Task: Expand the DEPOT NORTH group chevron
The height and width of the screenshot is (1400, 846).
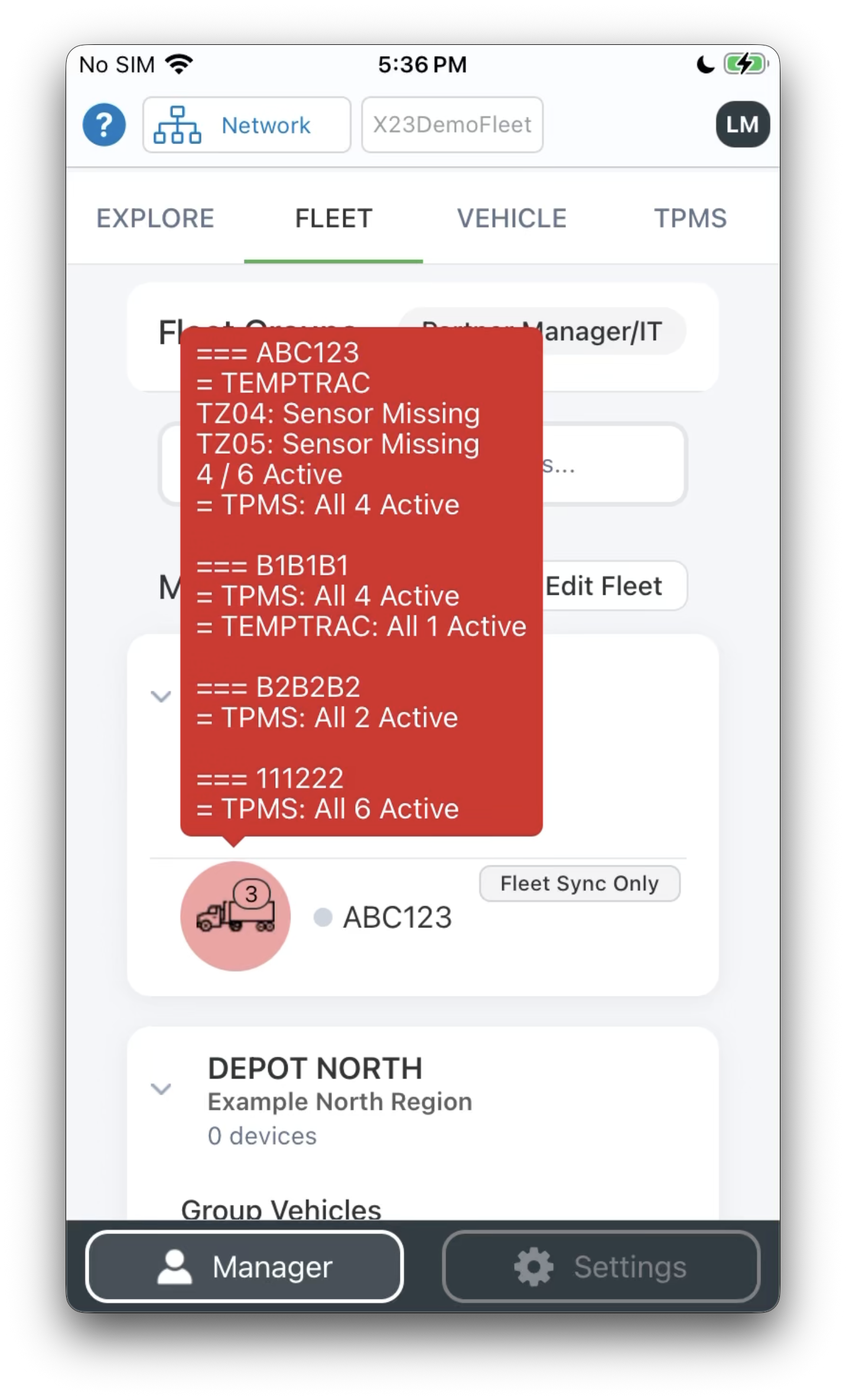Action: pos(161,1089)
